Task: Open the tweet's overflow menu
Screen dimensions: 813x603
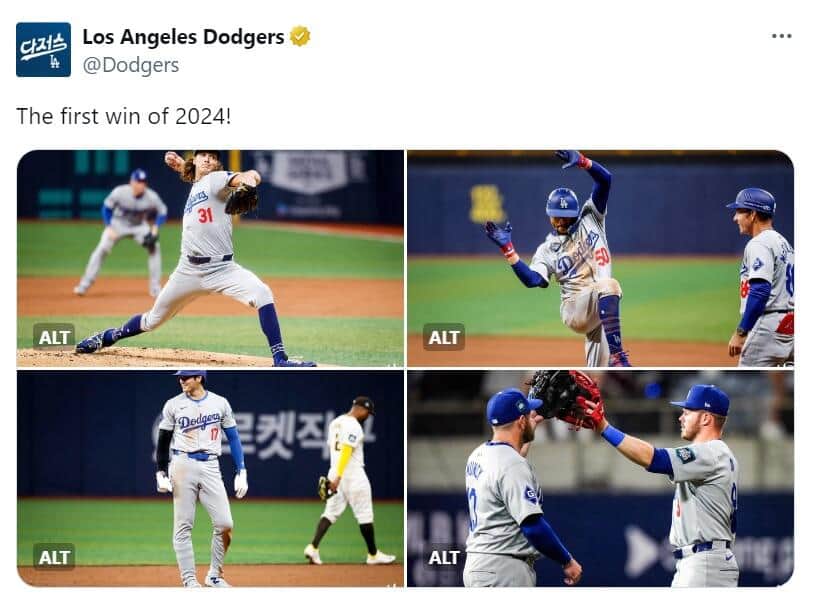Action: (x=781, y=35)
